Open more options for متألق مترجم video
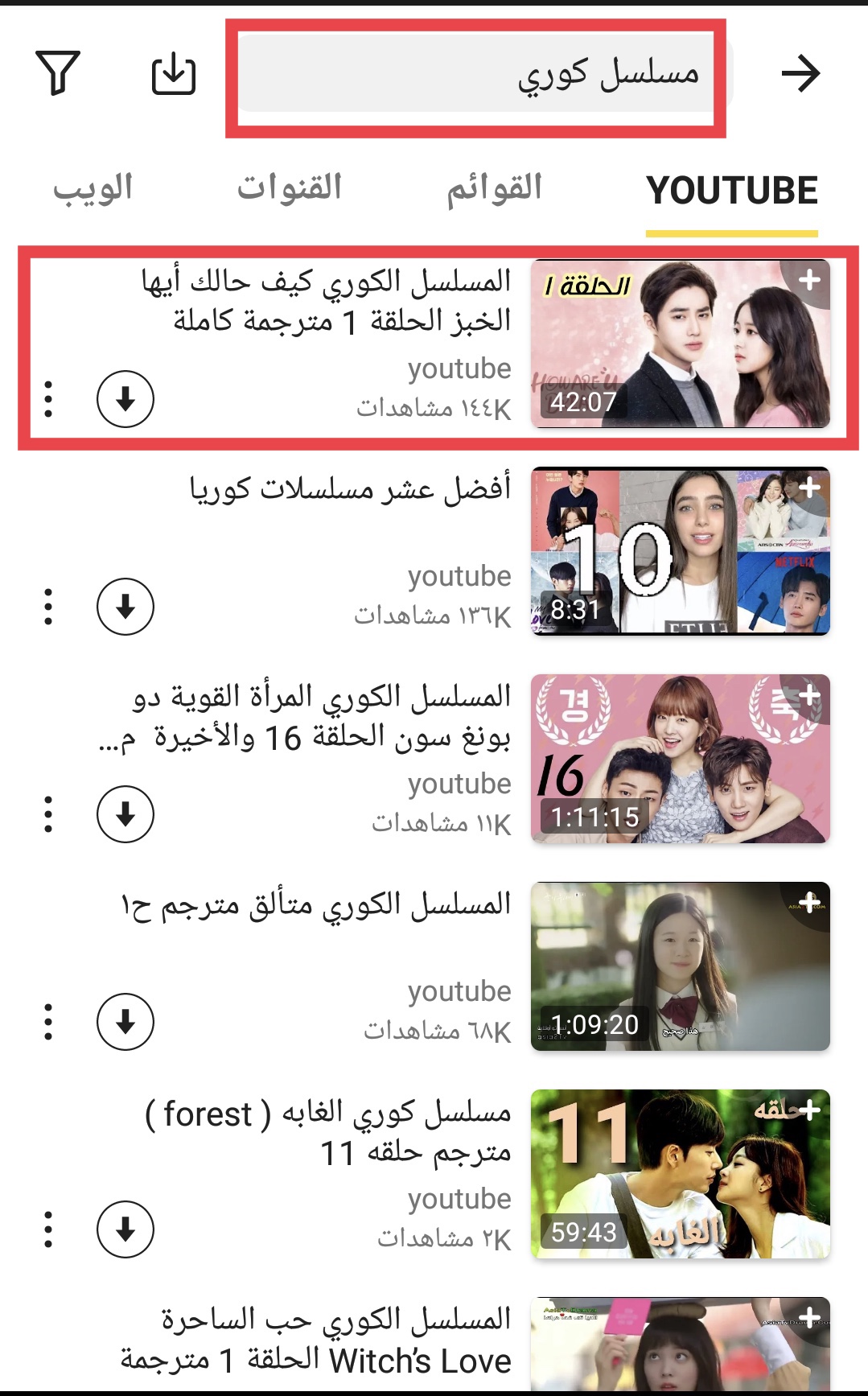The width and height of the screenshot is (868, 1396). tap(48, 1022)
